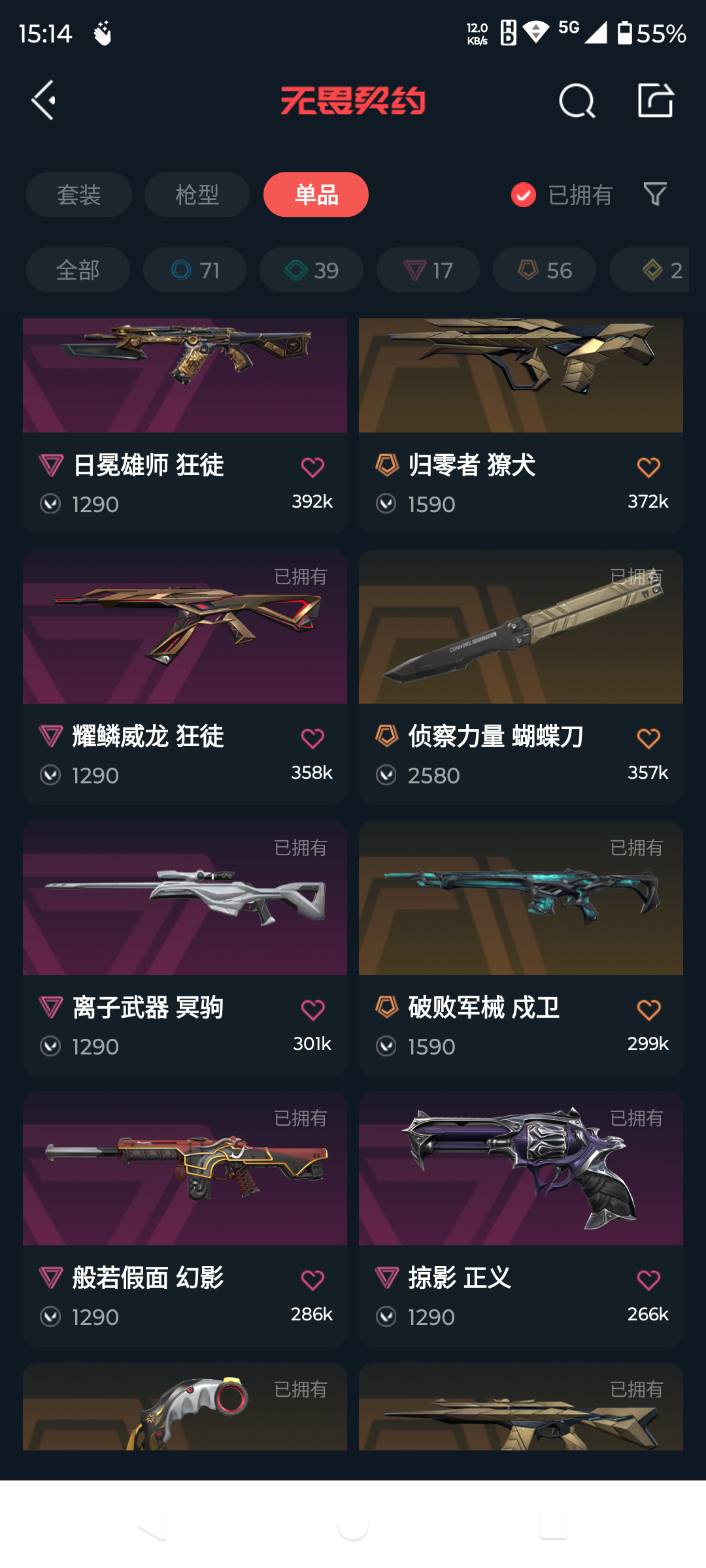
Task: Like the 归零者 獠犬 skin
Action: tap(648, 468)
